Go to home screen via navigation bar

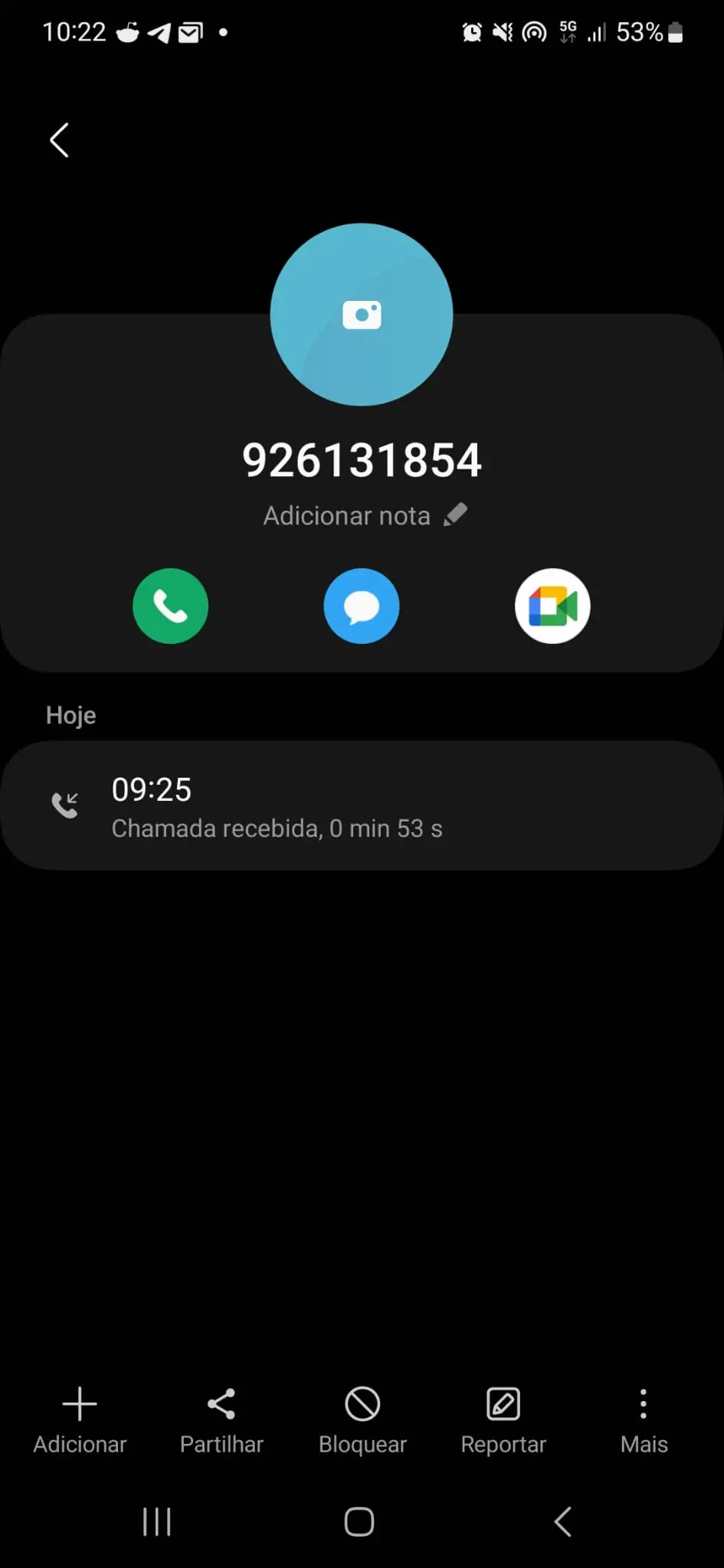(359, 1521)
